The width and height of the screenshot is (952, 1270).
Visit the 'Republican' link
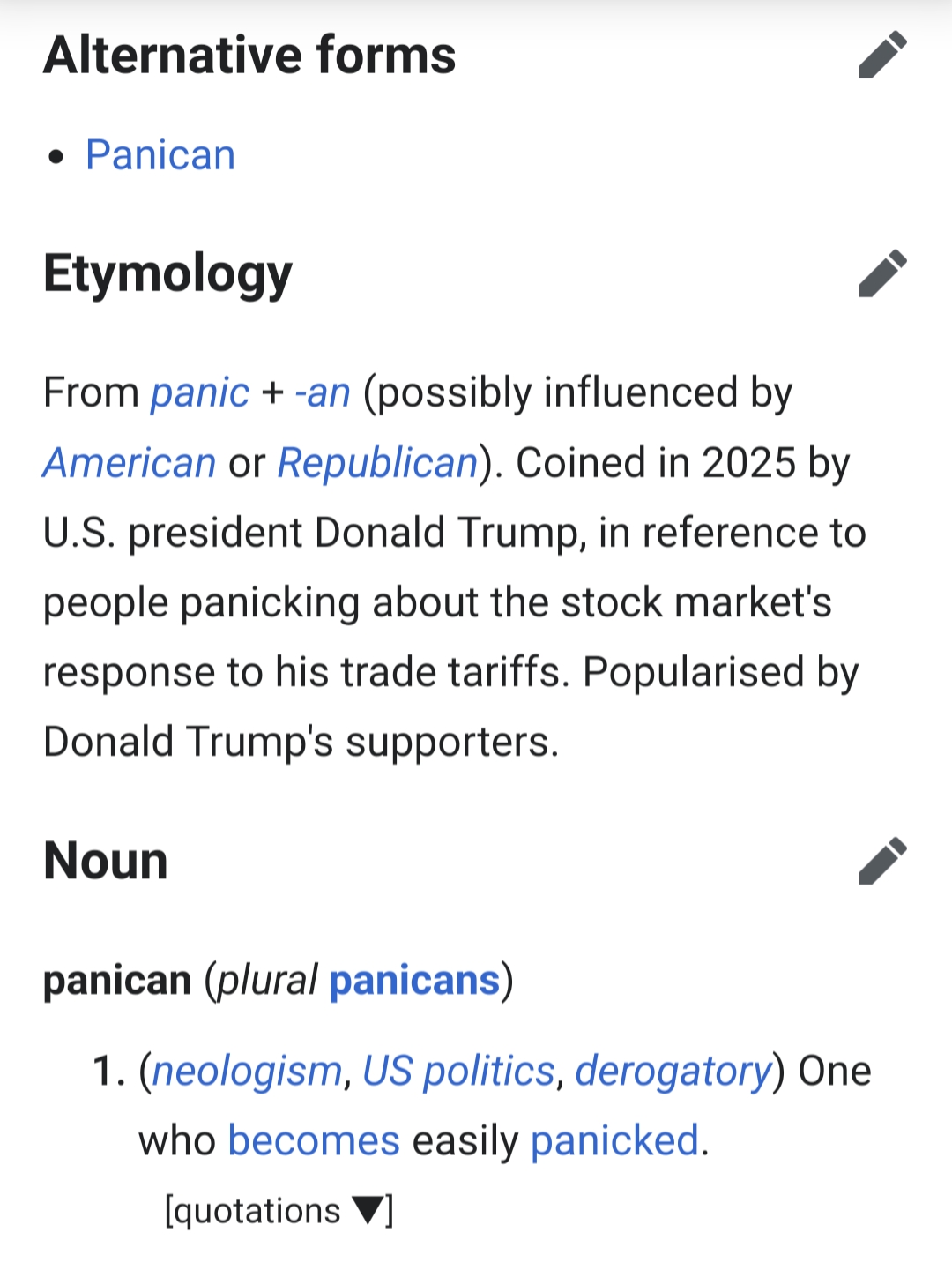pos(377,463)
